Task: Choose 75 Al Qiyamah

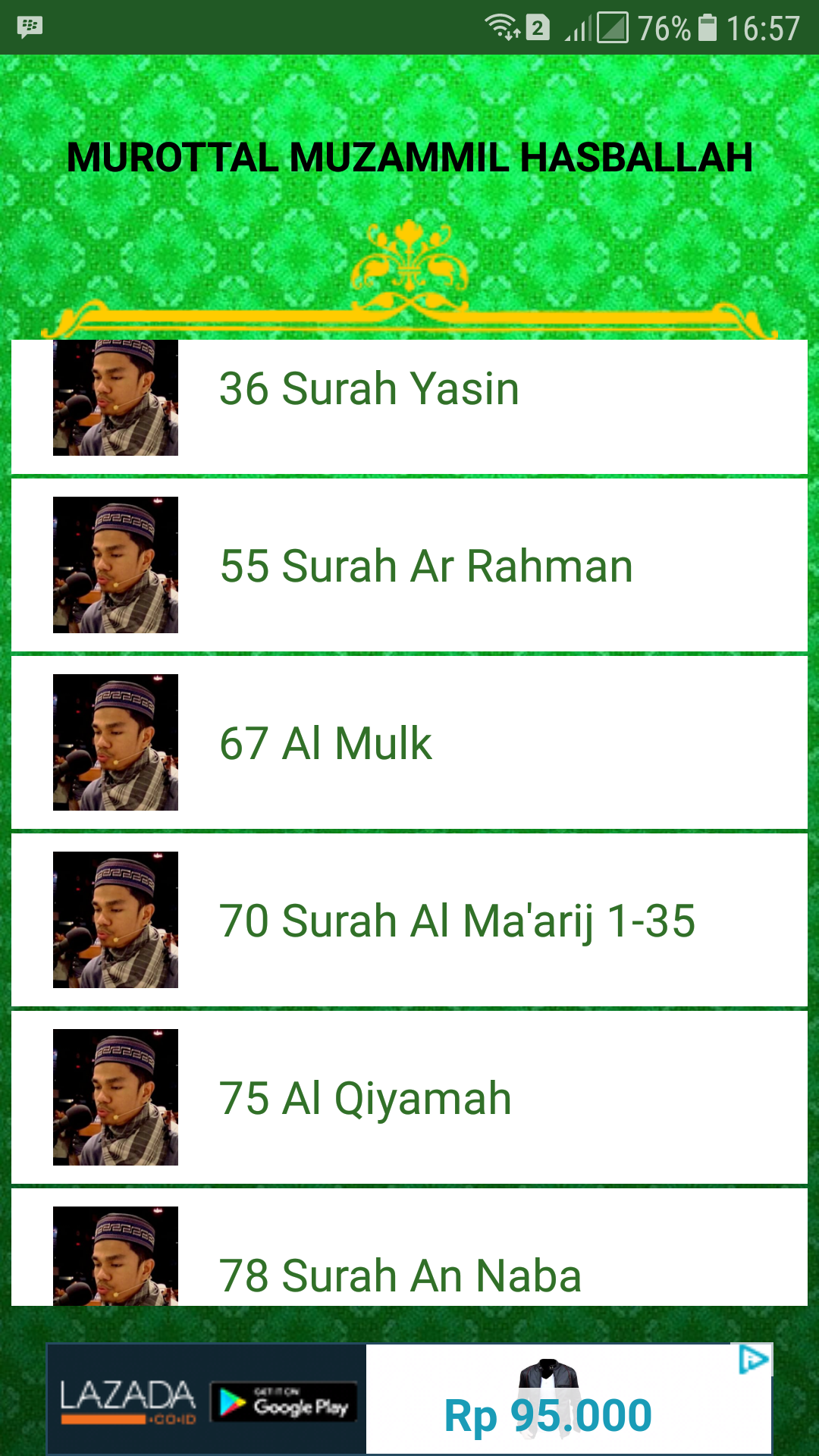Action: tap(409, 1097)
